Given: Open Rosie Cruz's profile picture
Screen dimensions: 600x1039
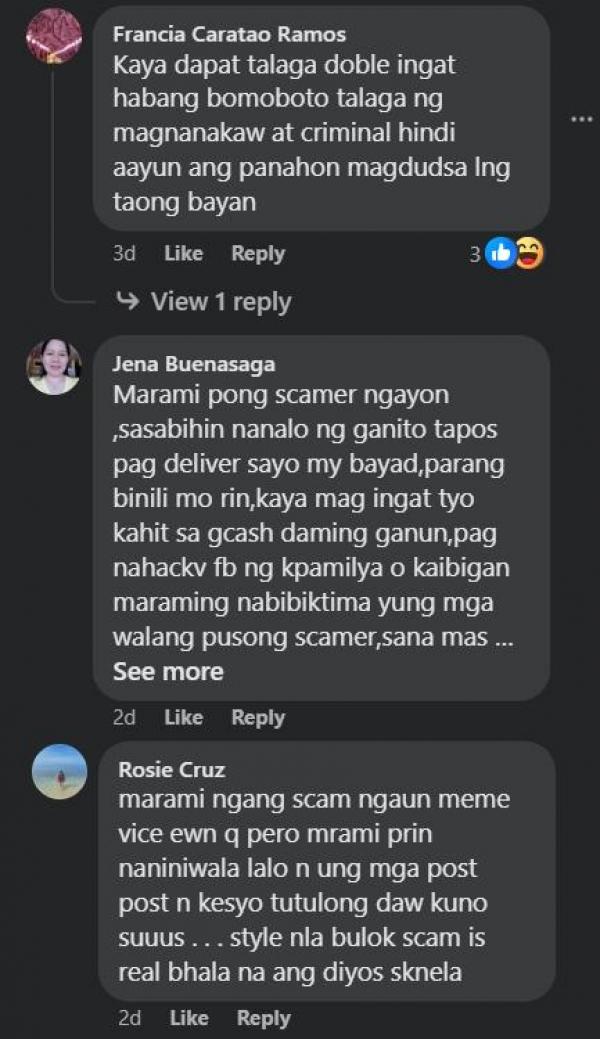Looking at the screenshot, I should tap(59, 771).
